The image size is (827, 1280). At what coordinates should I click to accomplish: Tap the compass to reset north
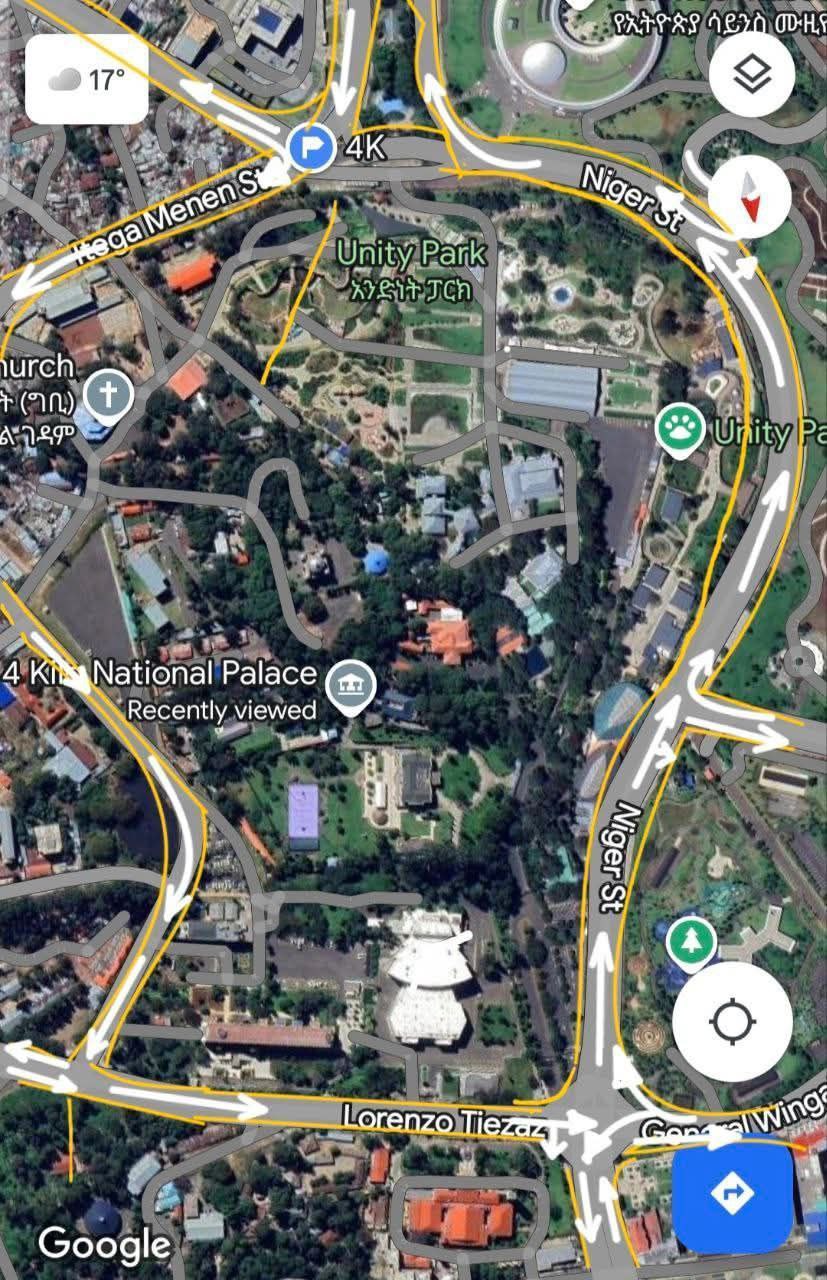click(x=750, y=196)
